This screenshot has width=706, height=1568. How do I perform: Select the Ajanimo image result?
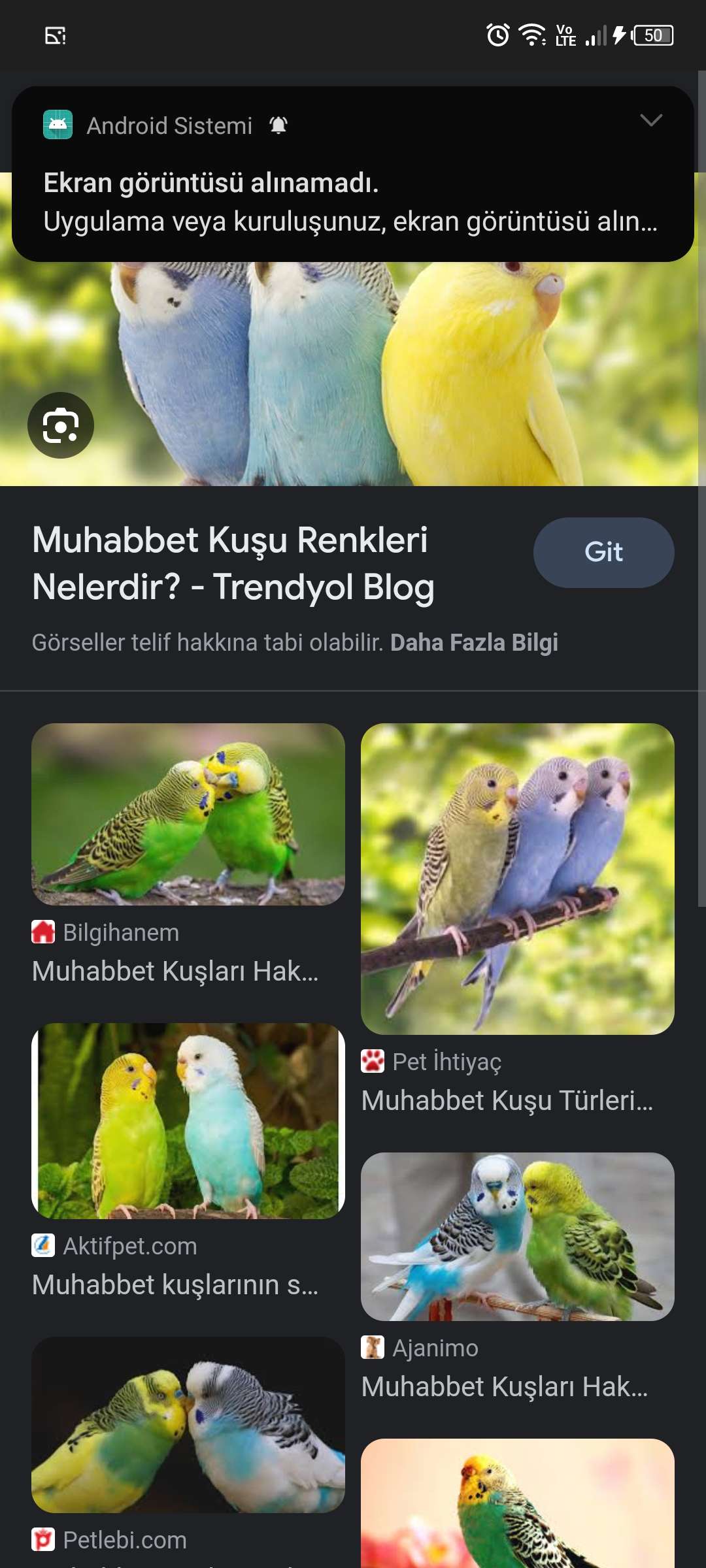(517, 1237)
